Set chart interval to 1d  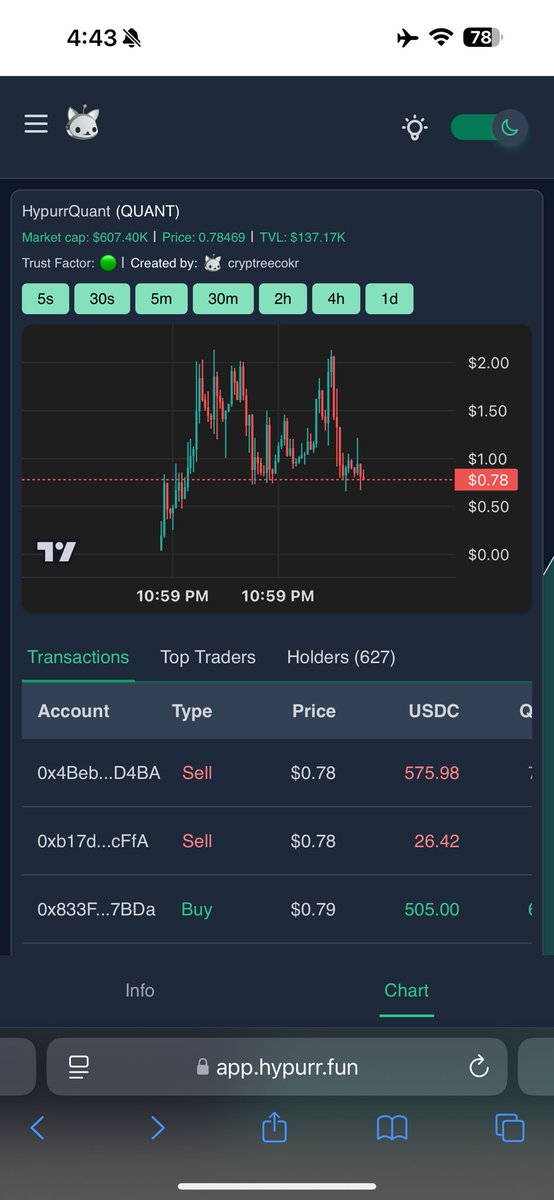389,299
